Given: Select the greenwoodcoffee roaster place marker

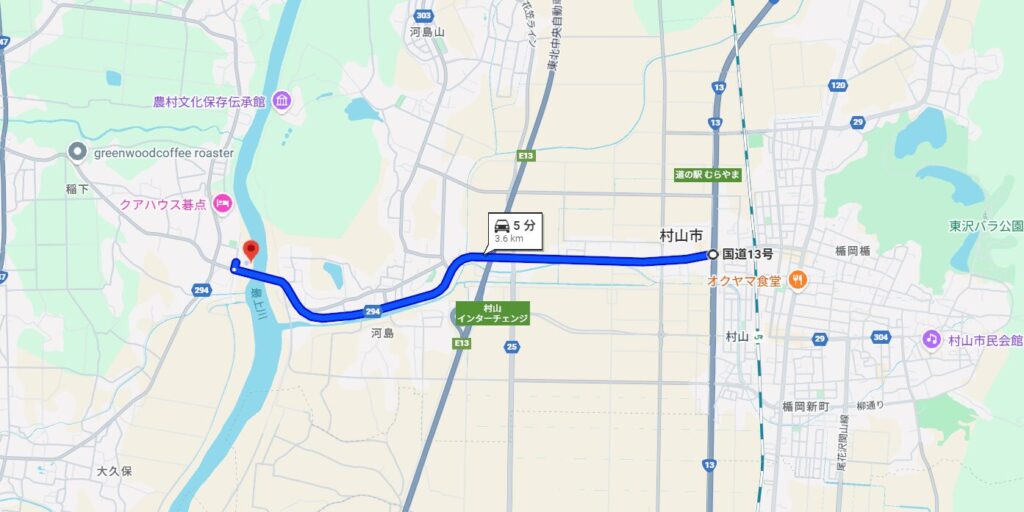Looking at the screenshot, I should click(x=77, y=152).
